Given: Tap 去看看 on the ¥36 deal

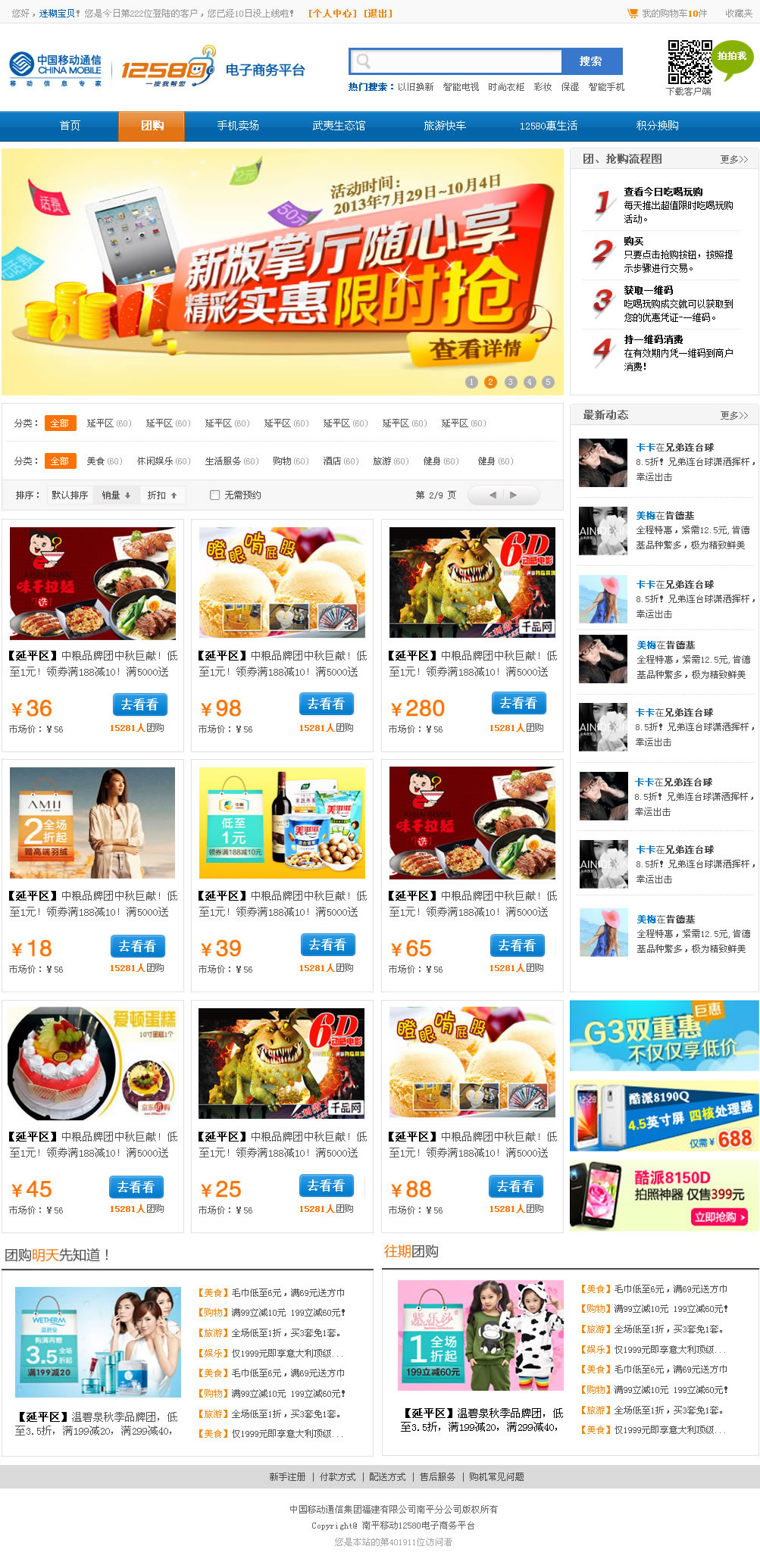Looking at the screenshot, I should point(139,704).
